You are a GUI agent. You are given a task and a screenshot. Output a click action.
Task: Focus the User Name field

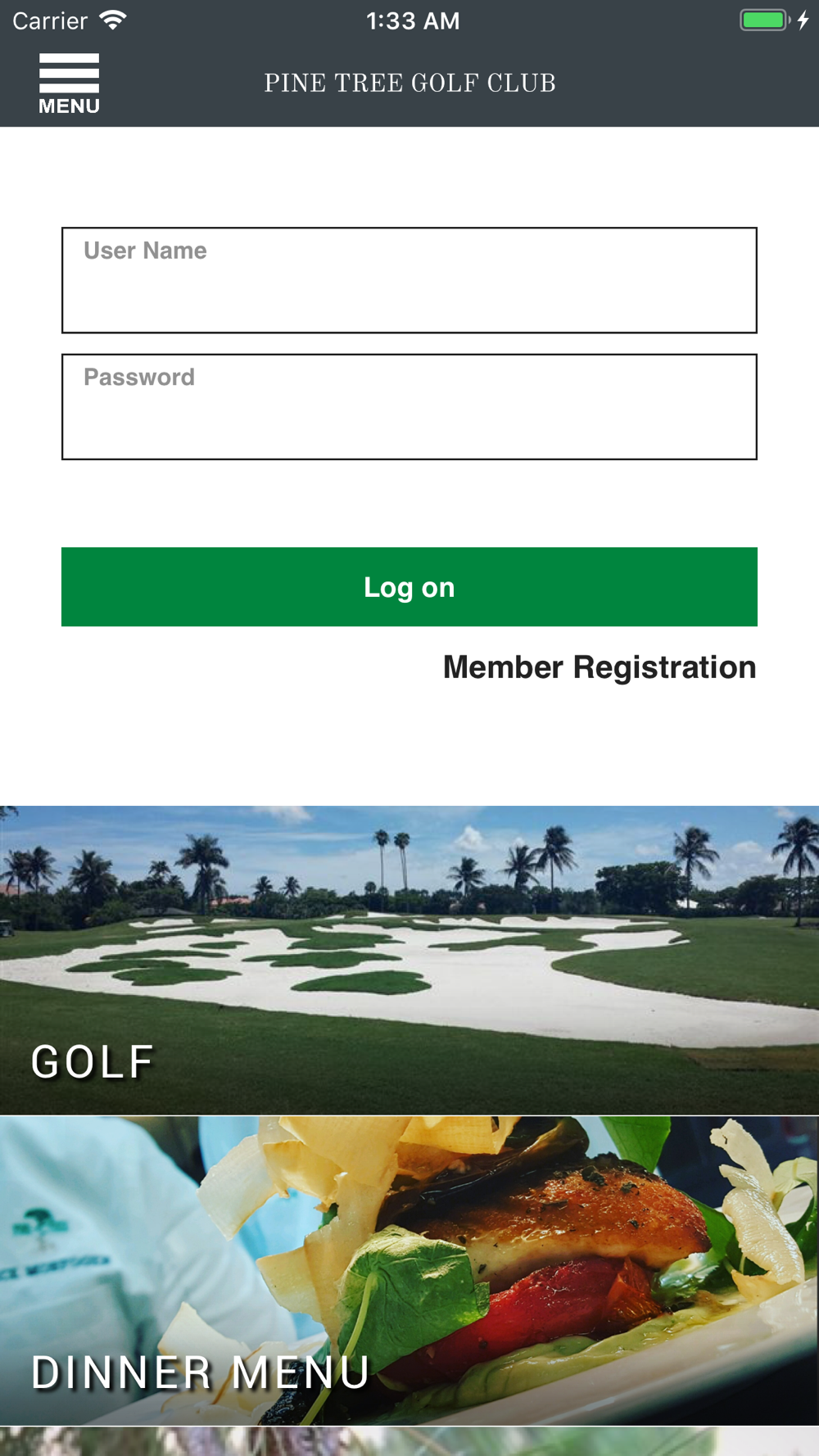[x=409, y=280]
